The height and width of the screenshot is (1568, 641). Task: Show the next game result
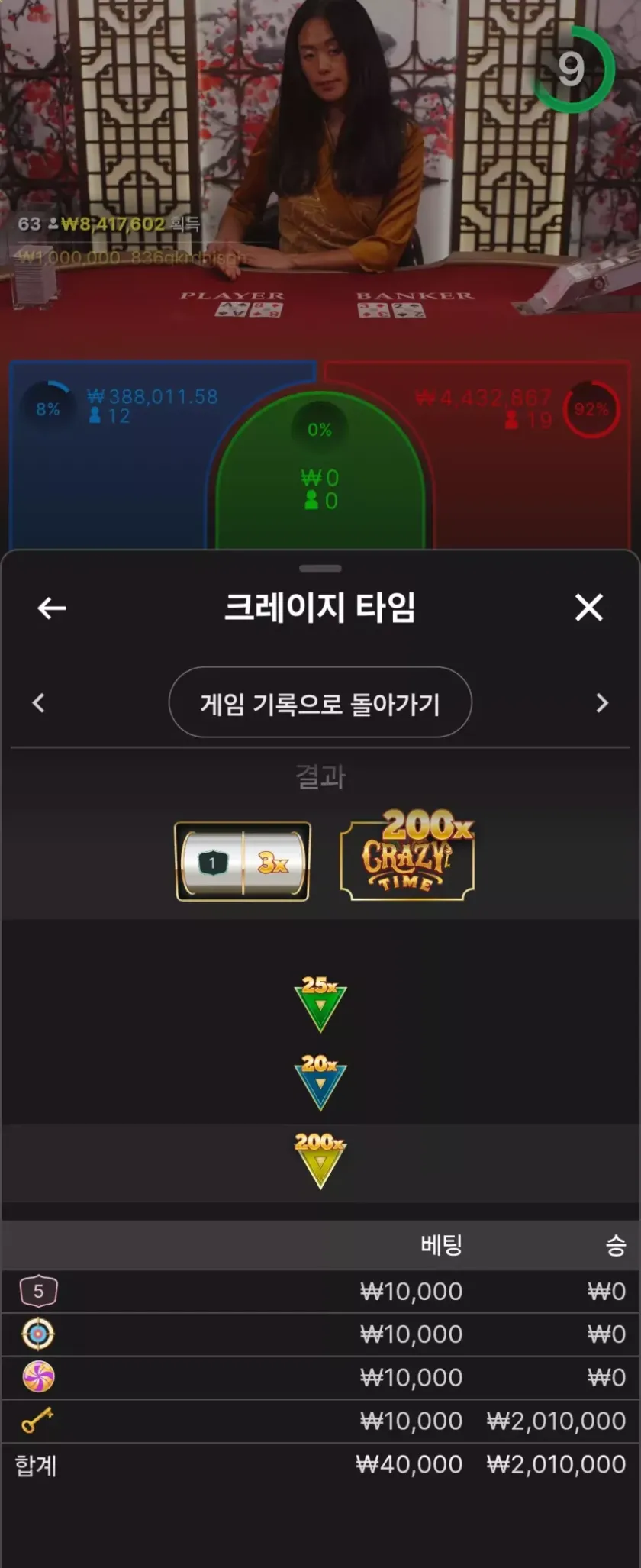click(602, 703)
